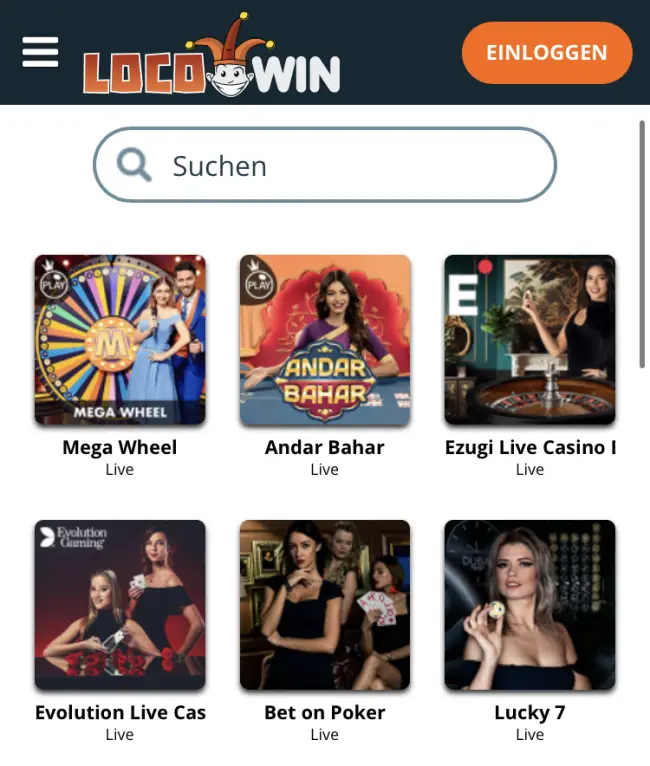
Task: Tap the Einloggen button
Action: coord(546,52)
